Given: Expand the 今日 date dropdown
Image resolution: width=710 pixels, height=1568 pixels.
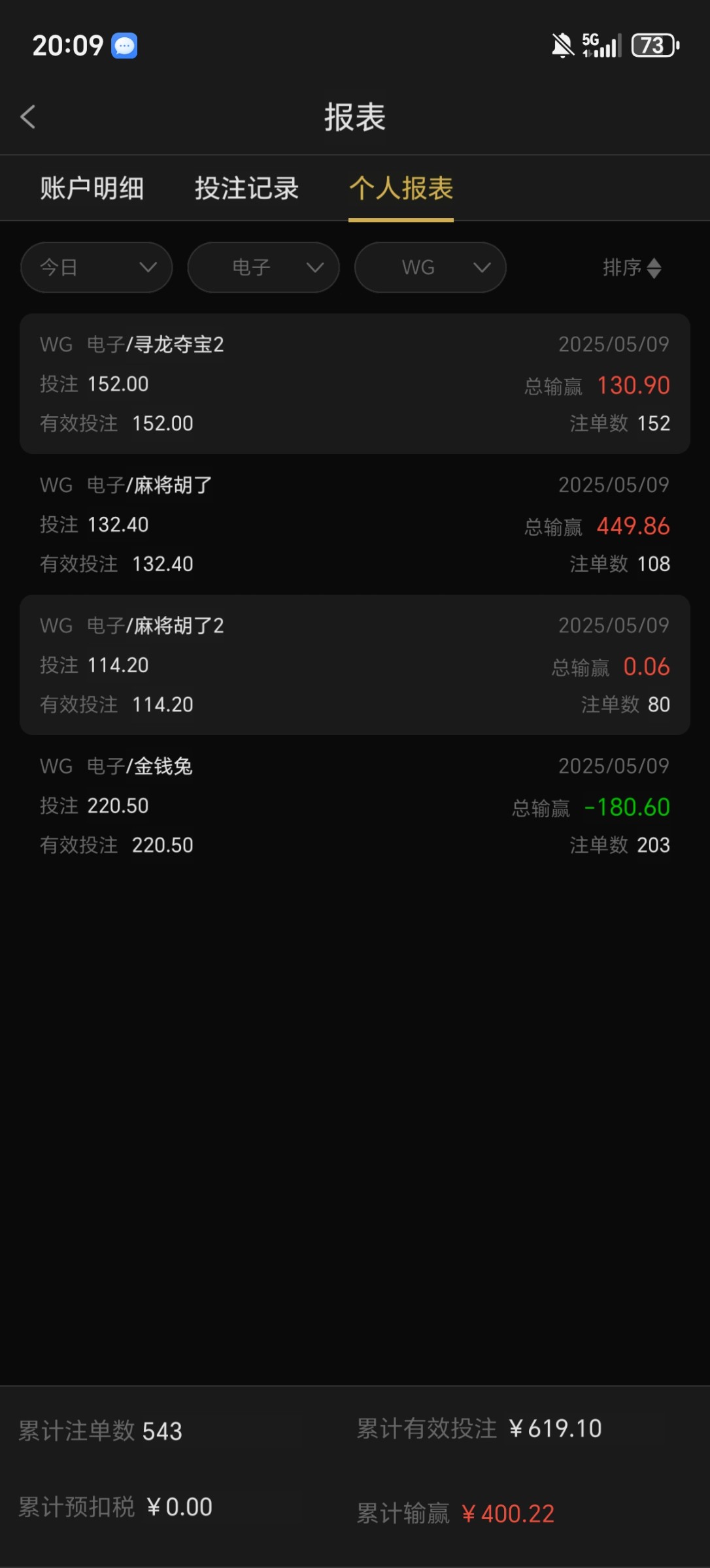Looking at the screenshot, I should click(97, 267).
